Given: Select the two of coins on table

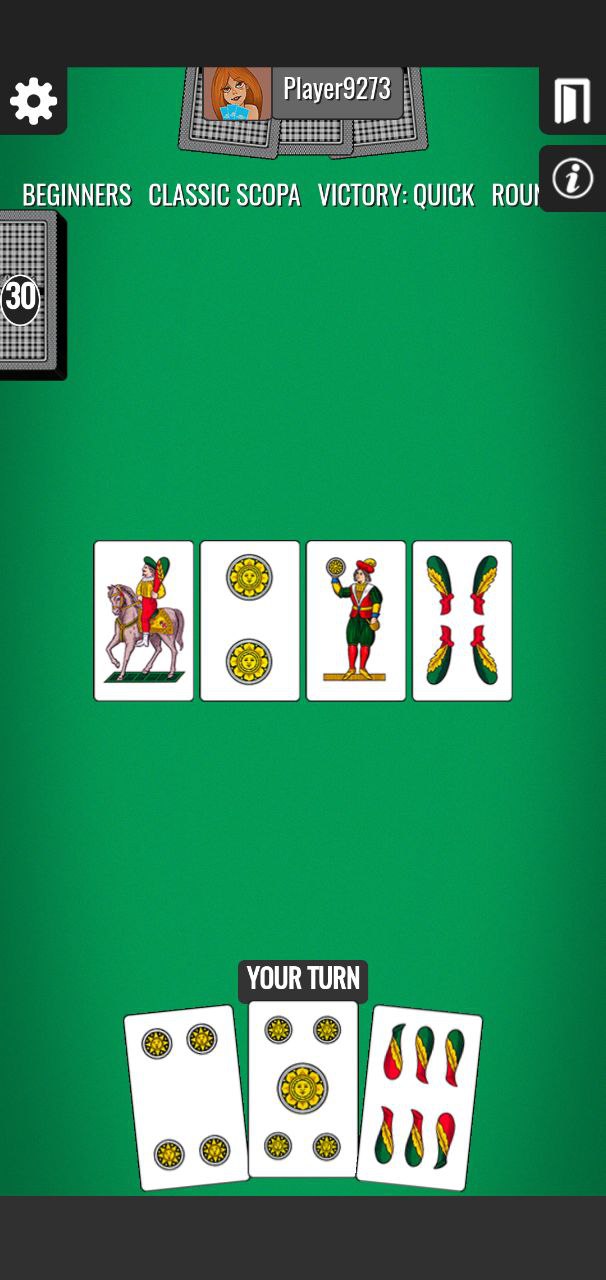Looking at the screenshot, I should [x=250, y=621].
